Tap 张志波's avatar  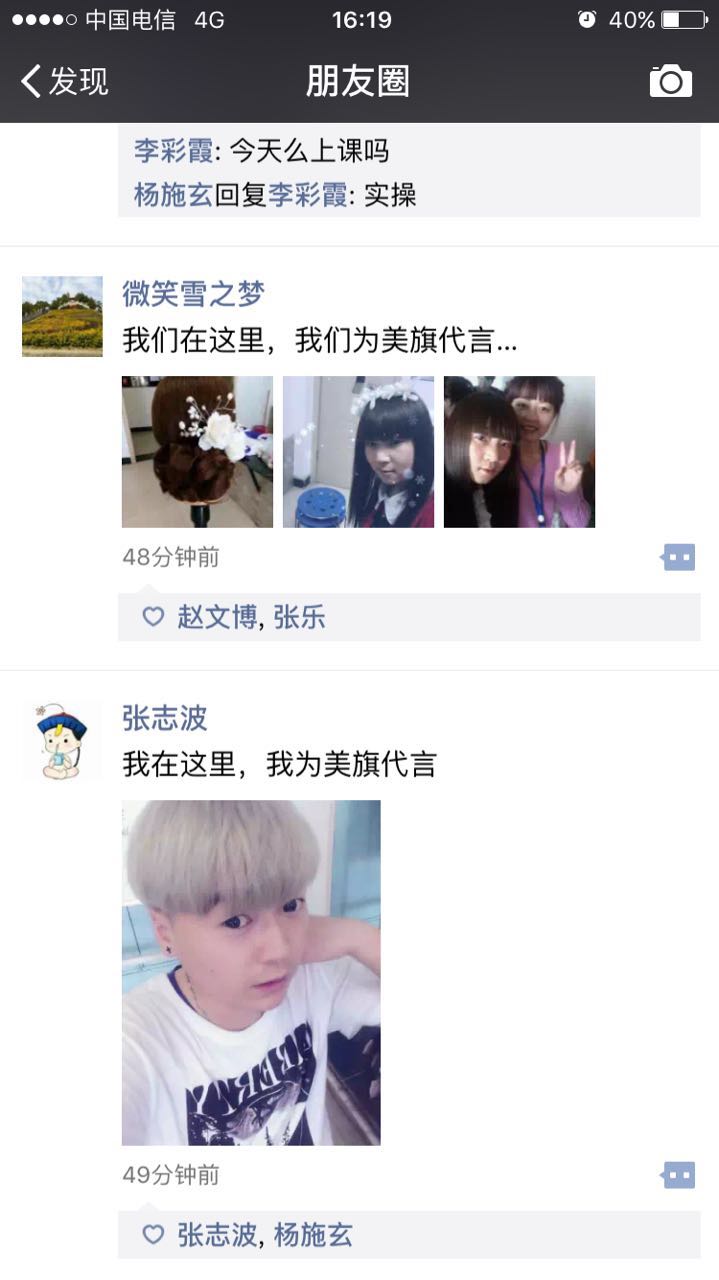click(x=62, y=741)
